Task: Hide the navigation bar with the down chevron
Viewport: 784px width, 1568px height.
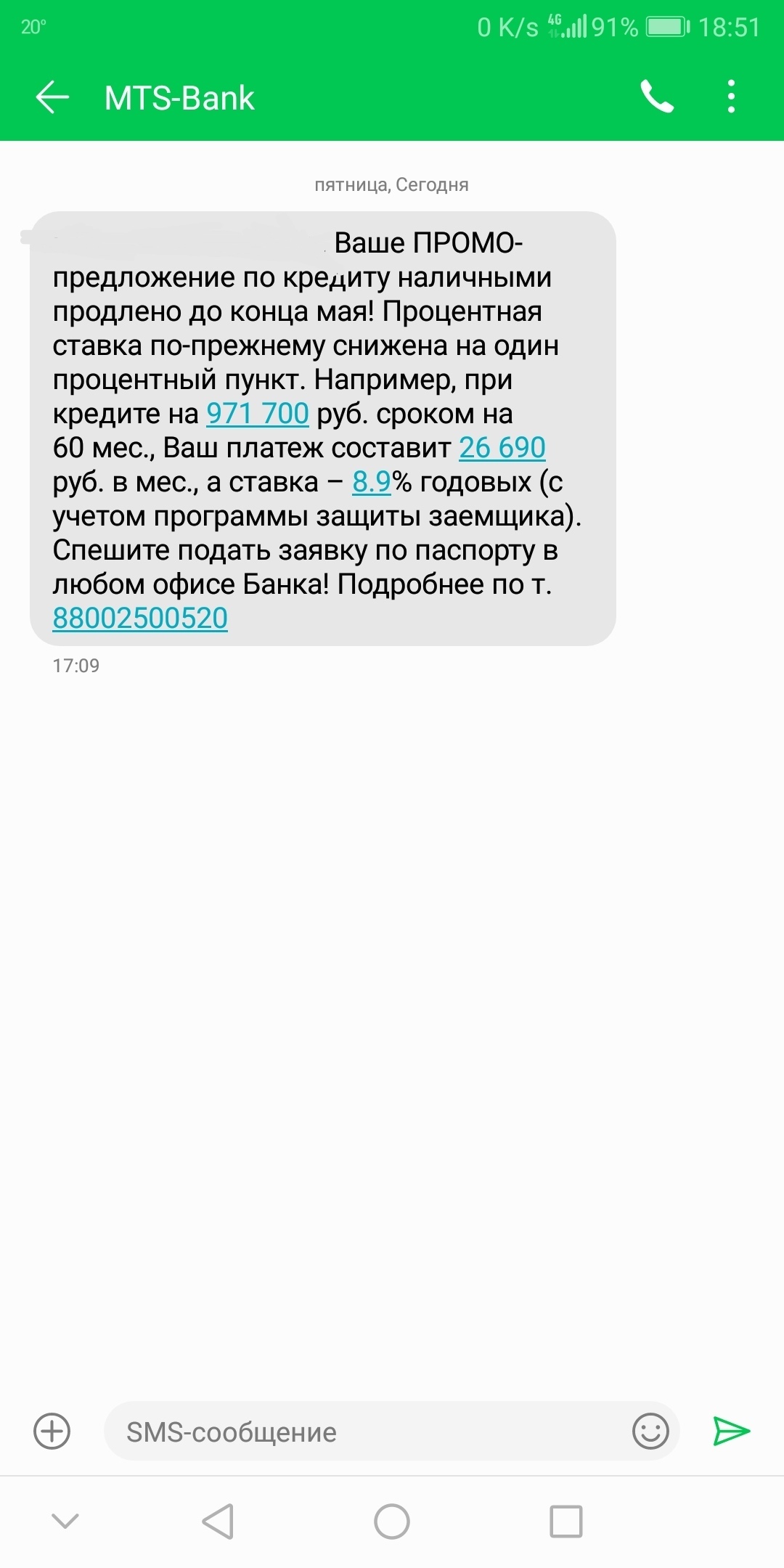Action: tap(65, 1521)
